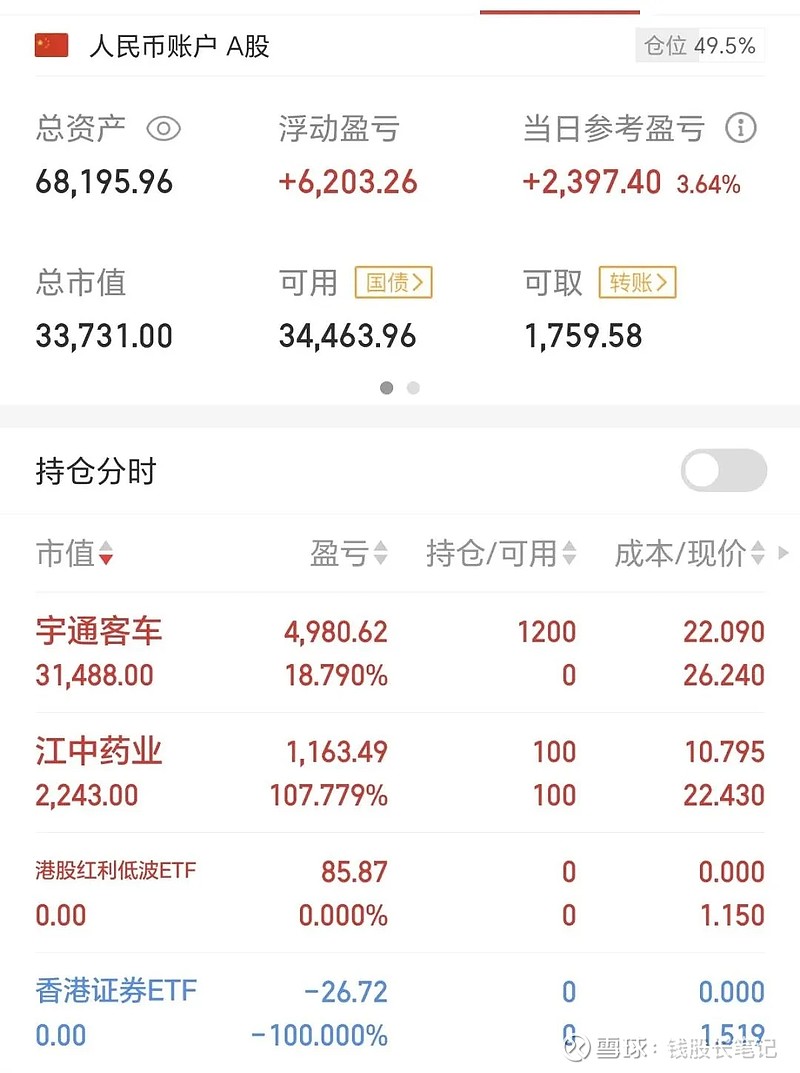Tap the info icon beside 当日参考盈亏
This screenshot has width=800, height=1073.
point(741,129)
